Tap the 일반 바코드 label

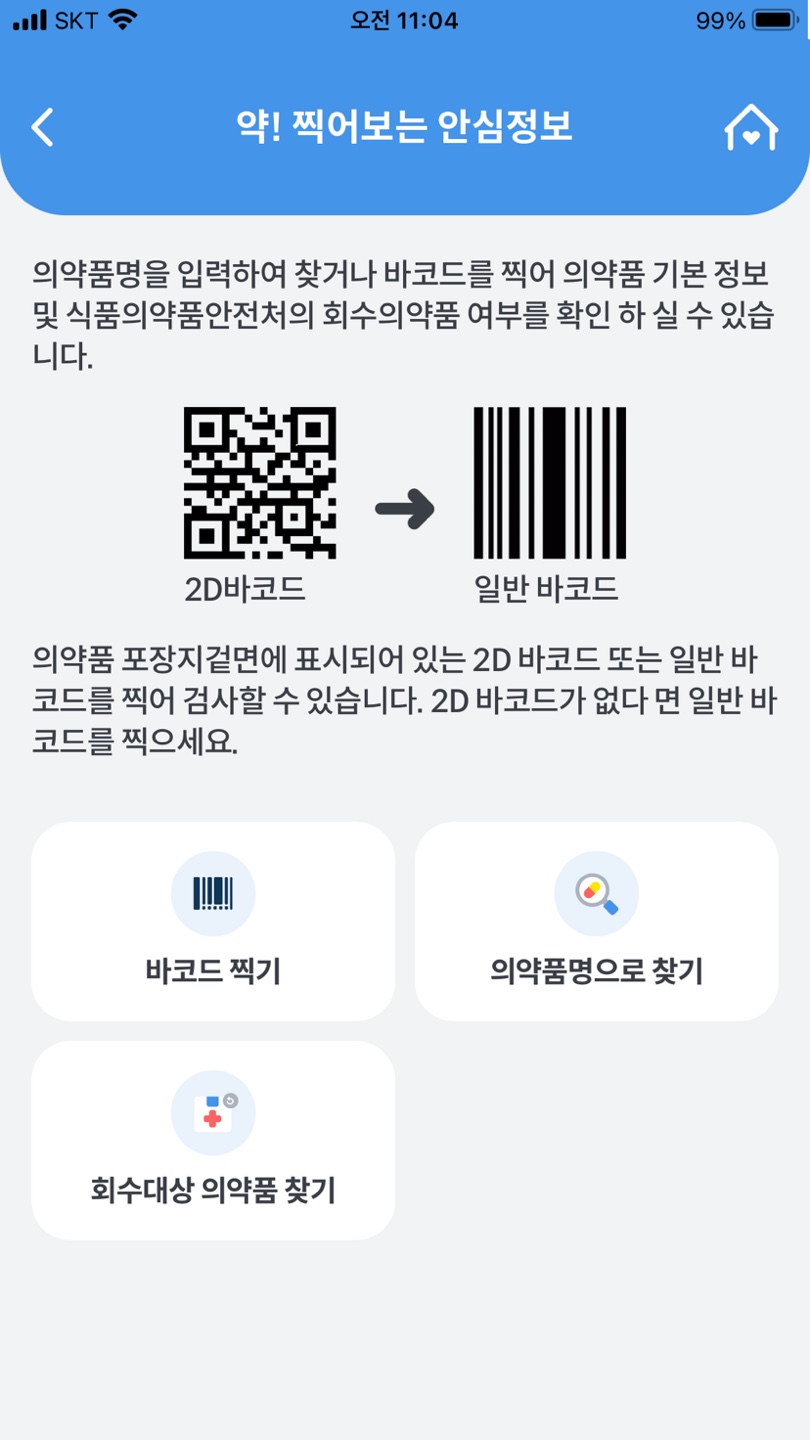tap(549, 589)
